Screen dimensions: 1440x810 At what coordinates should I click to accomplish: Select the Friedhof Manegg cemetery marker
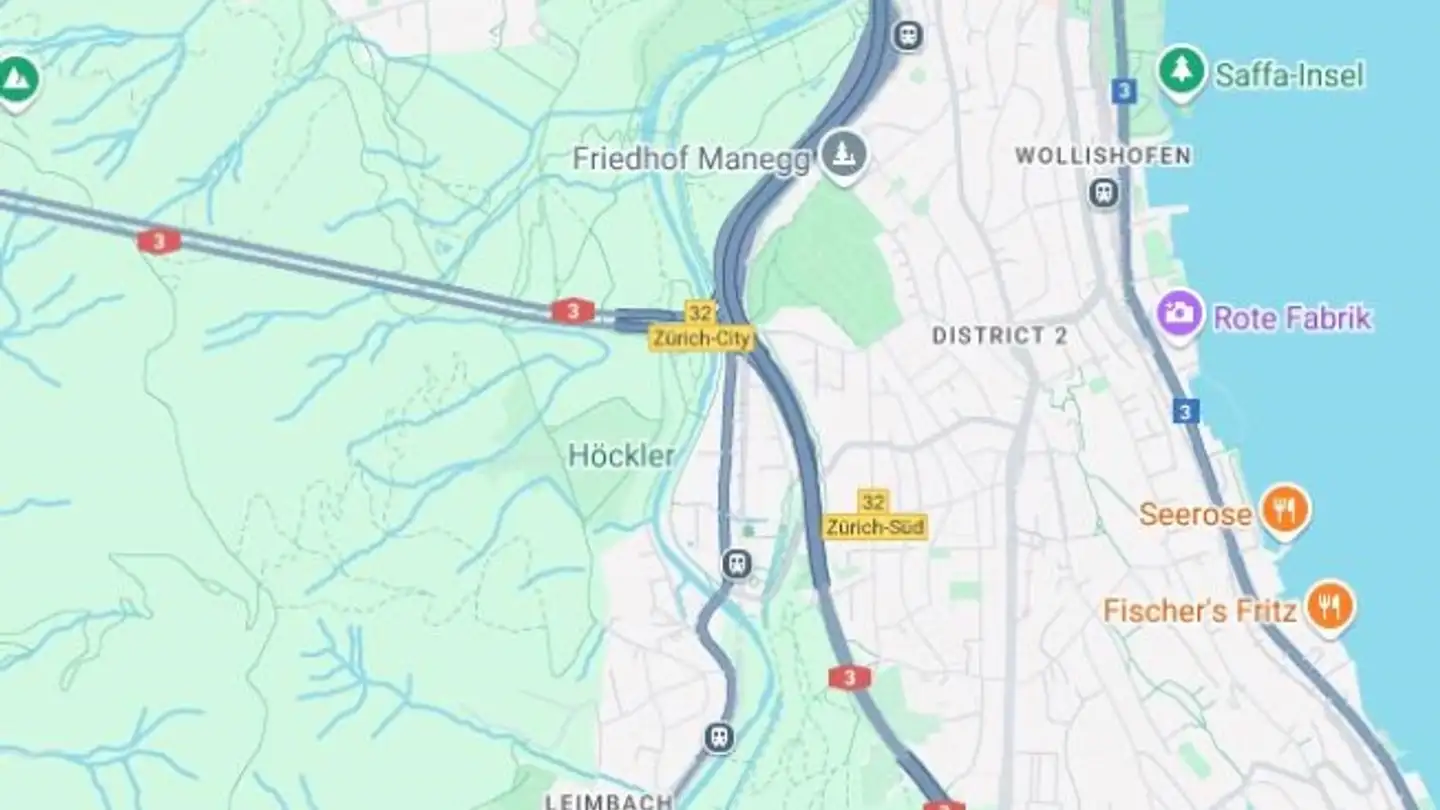tap(844, 154)
